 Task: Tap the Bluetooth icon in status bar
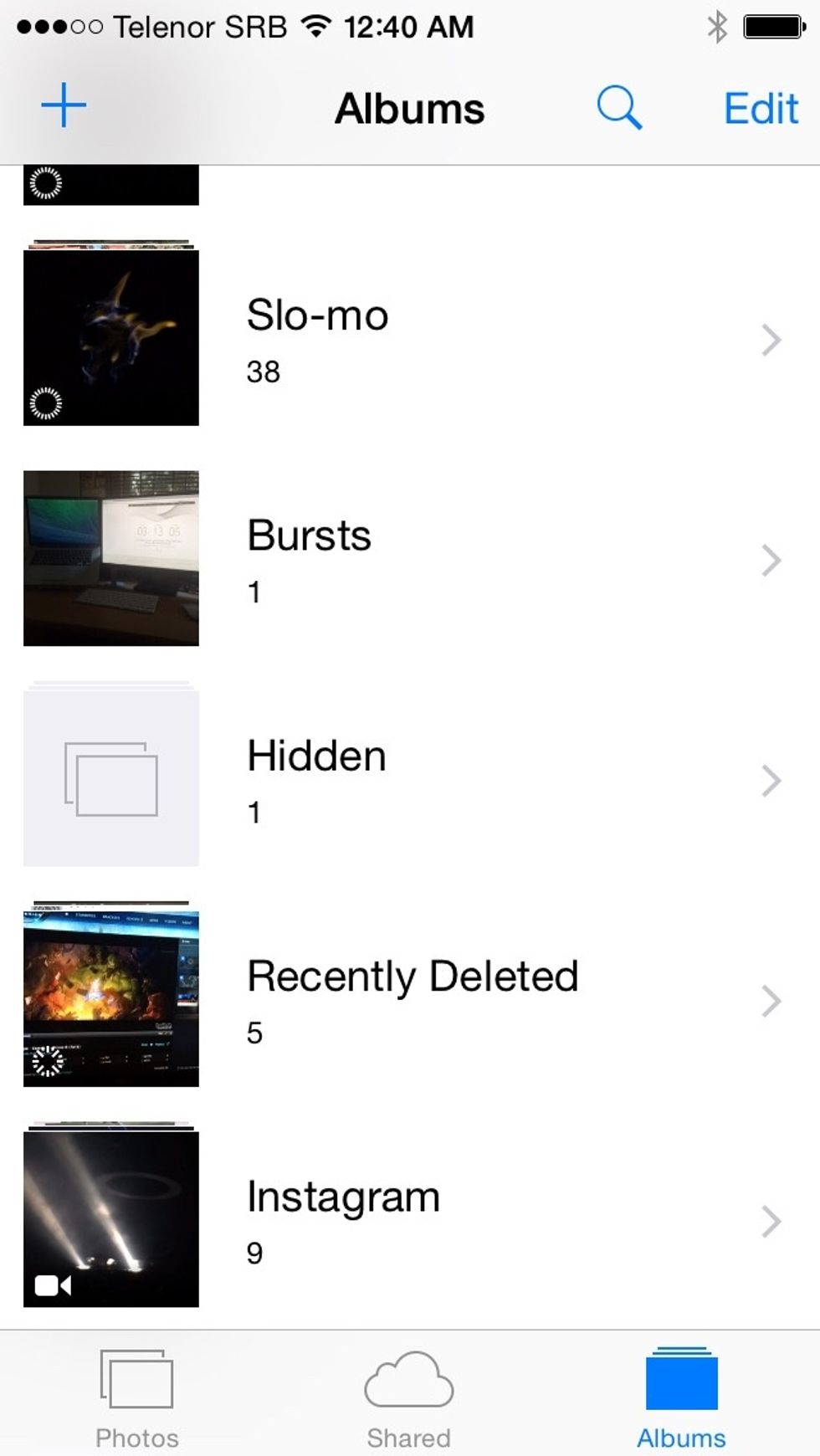tap(716, 26)
